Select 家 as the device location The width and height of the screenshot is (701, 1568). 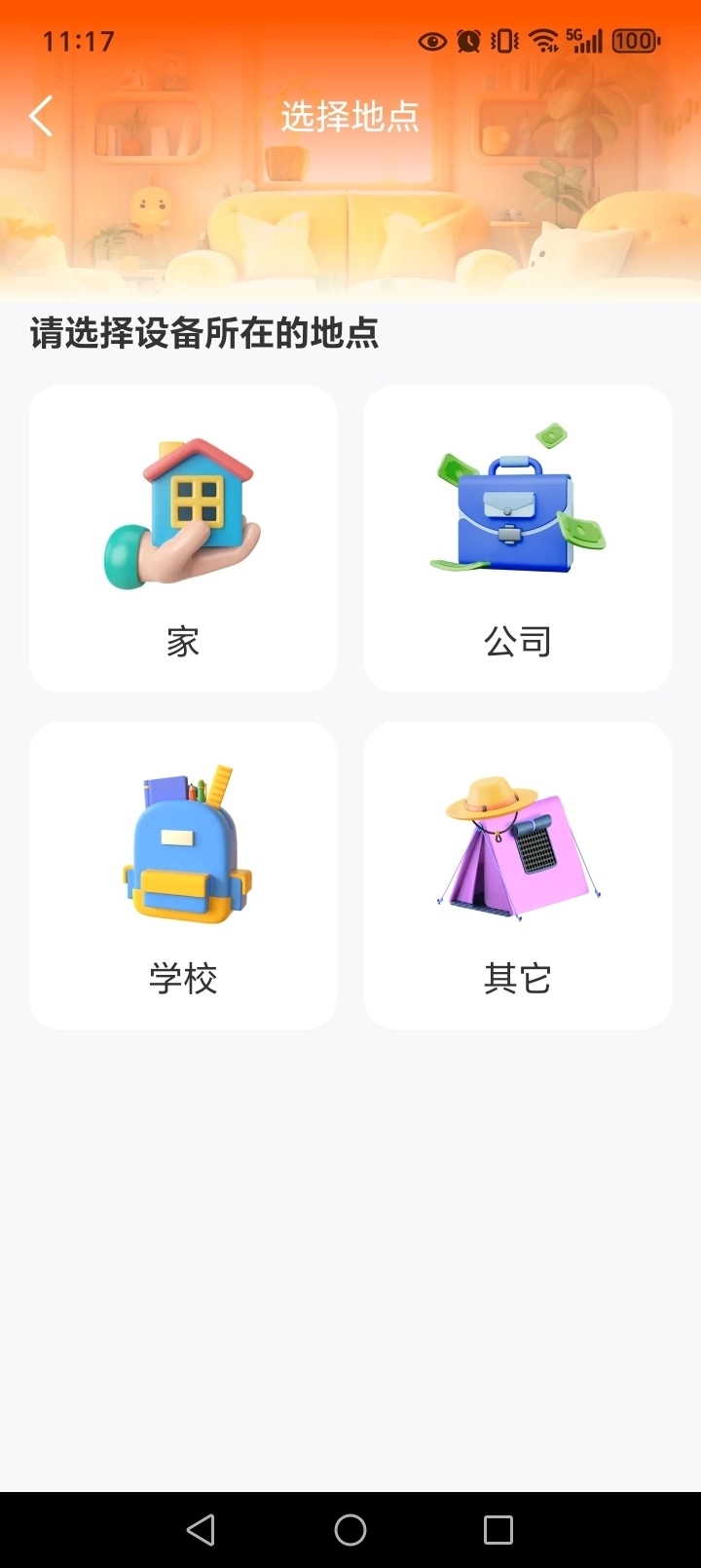(183, 539)
